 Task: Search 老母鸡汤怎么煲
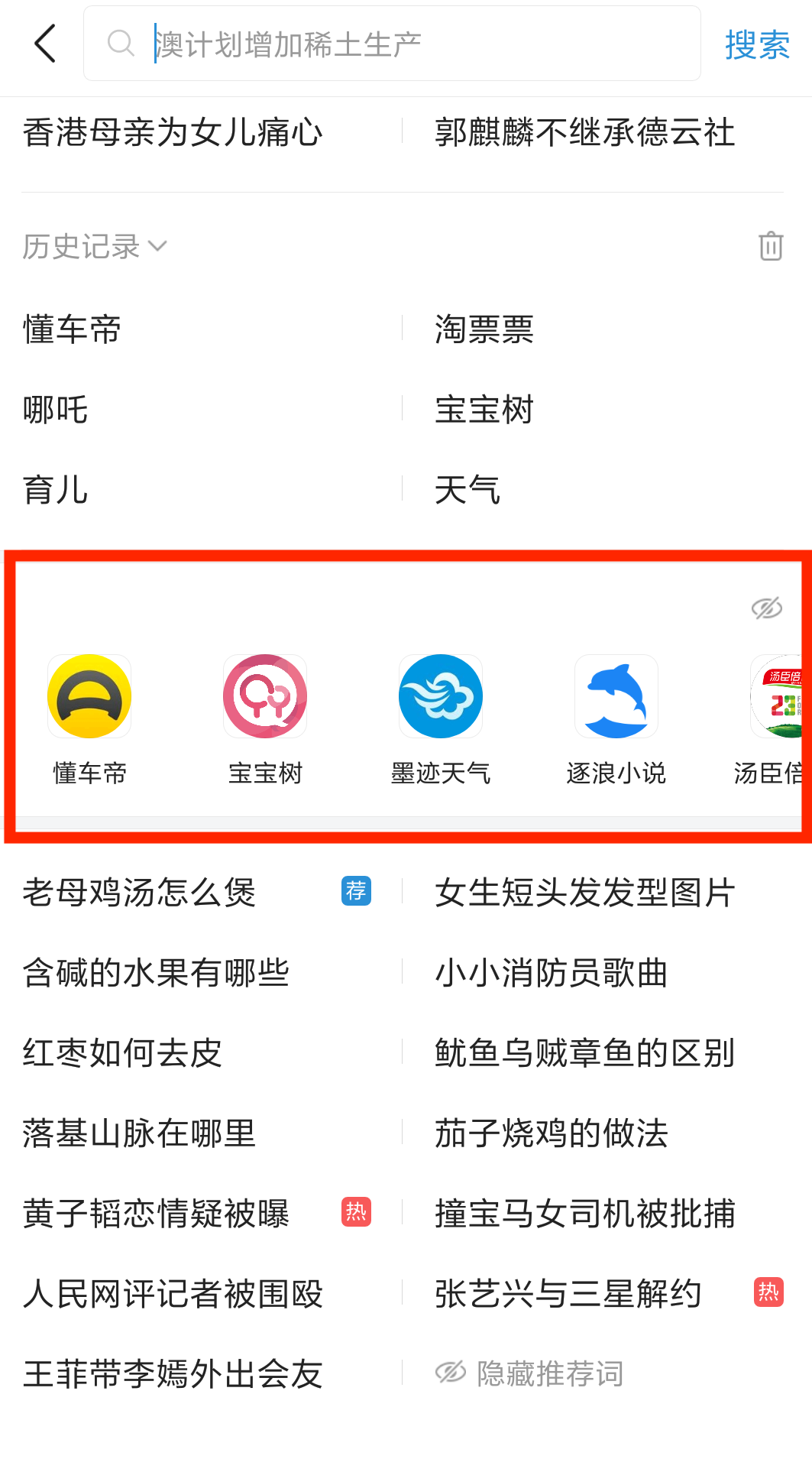click(x=140, y=892)
